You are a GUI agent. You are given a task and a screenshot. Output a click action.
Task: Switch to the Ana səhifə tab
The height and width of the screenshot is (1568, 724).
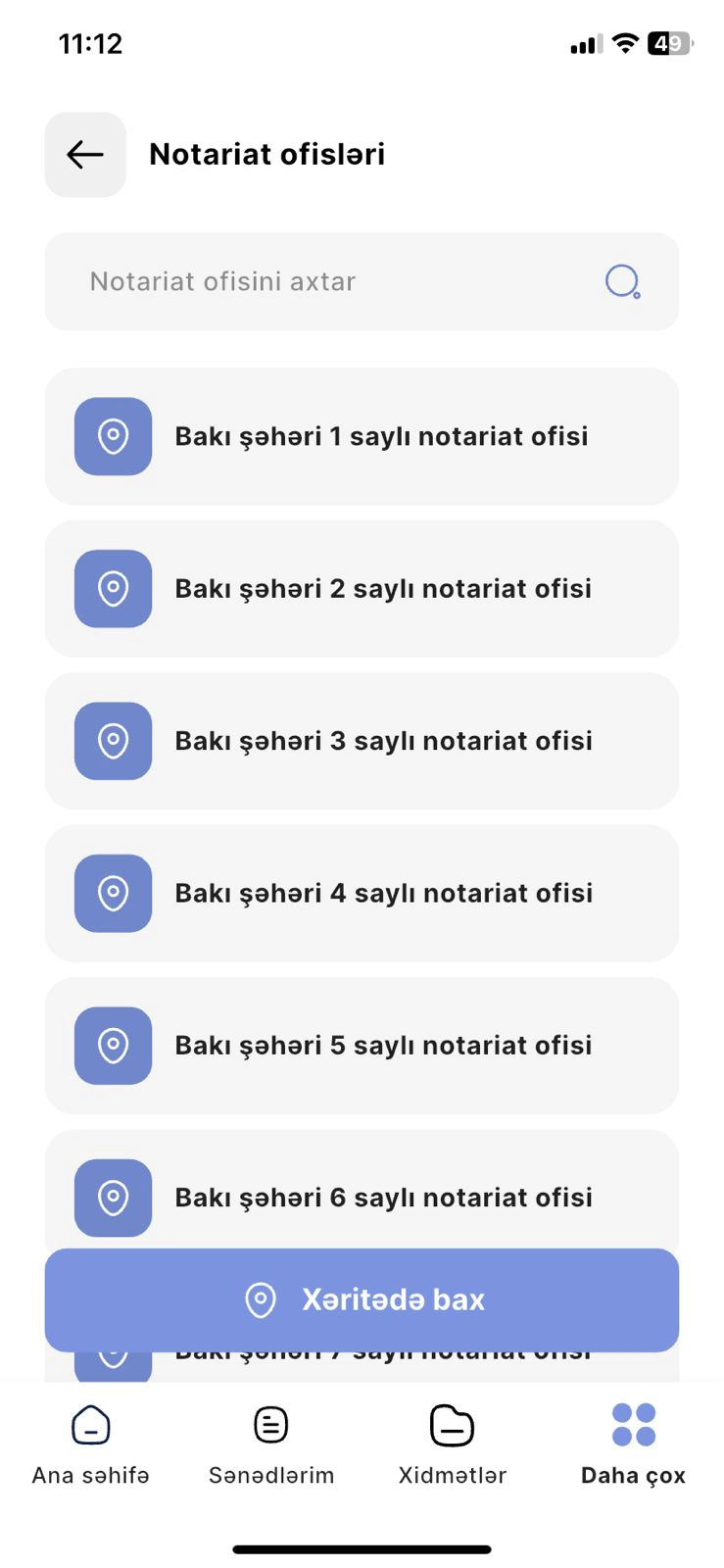pyautogui.click(x=91, y=1445)
